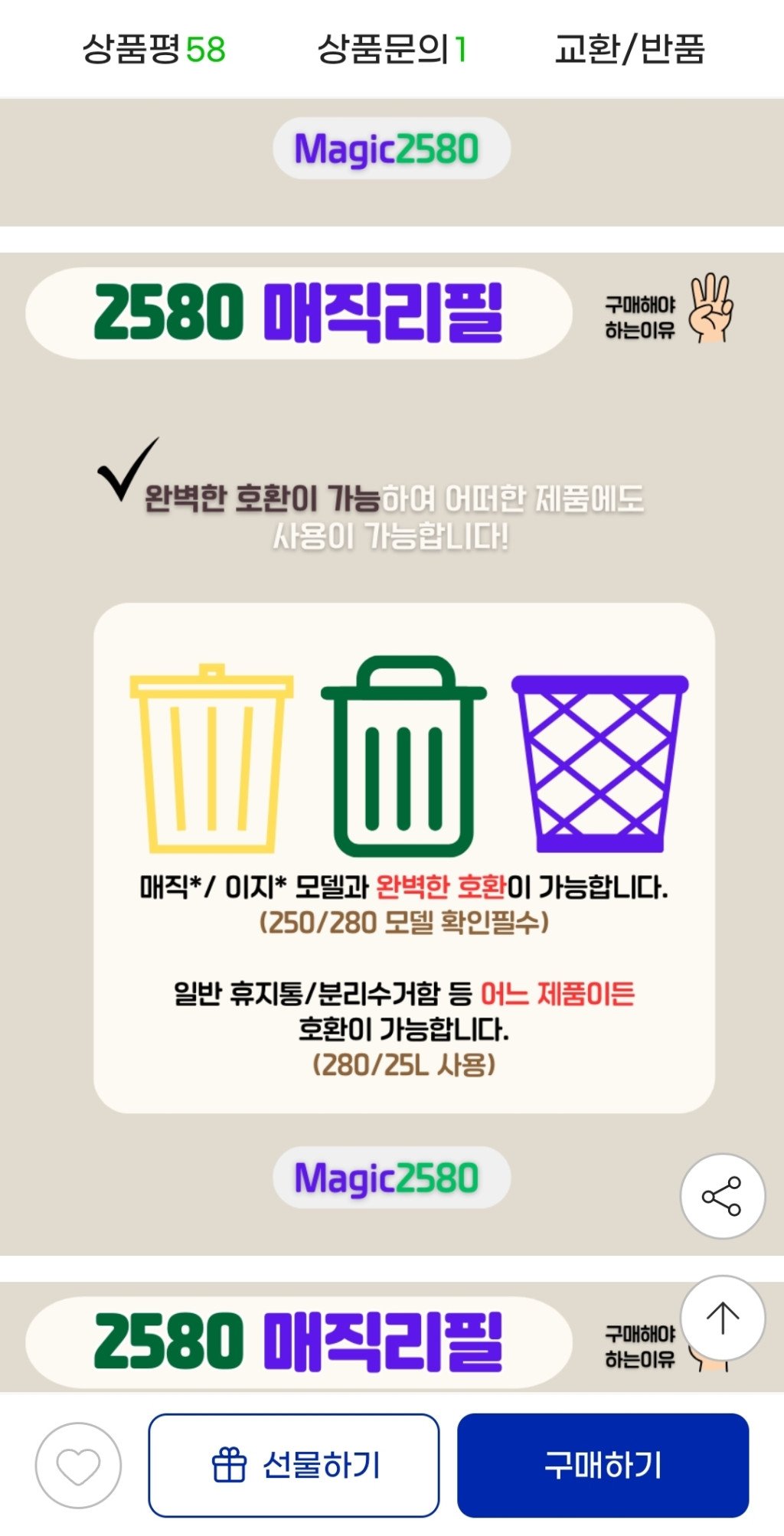Tap 구매하기 to purchase
Viewport: 784px width, 1536px height.
(x=603, y=1465)
